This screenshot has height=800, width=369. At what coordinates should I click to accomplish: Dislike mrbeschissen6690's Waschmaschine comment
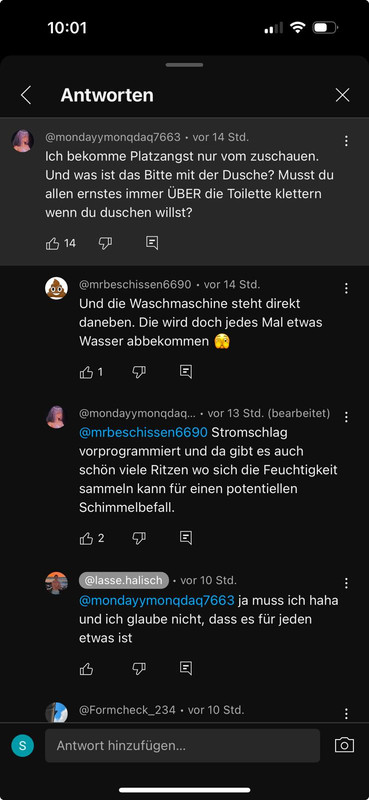(139, 372)
